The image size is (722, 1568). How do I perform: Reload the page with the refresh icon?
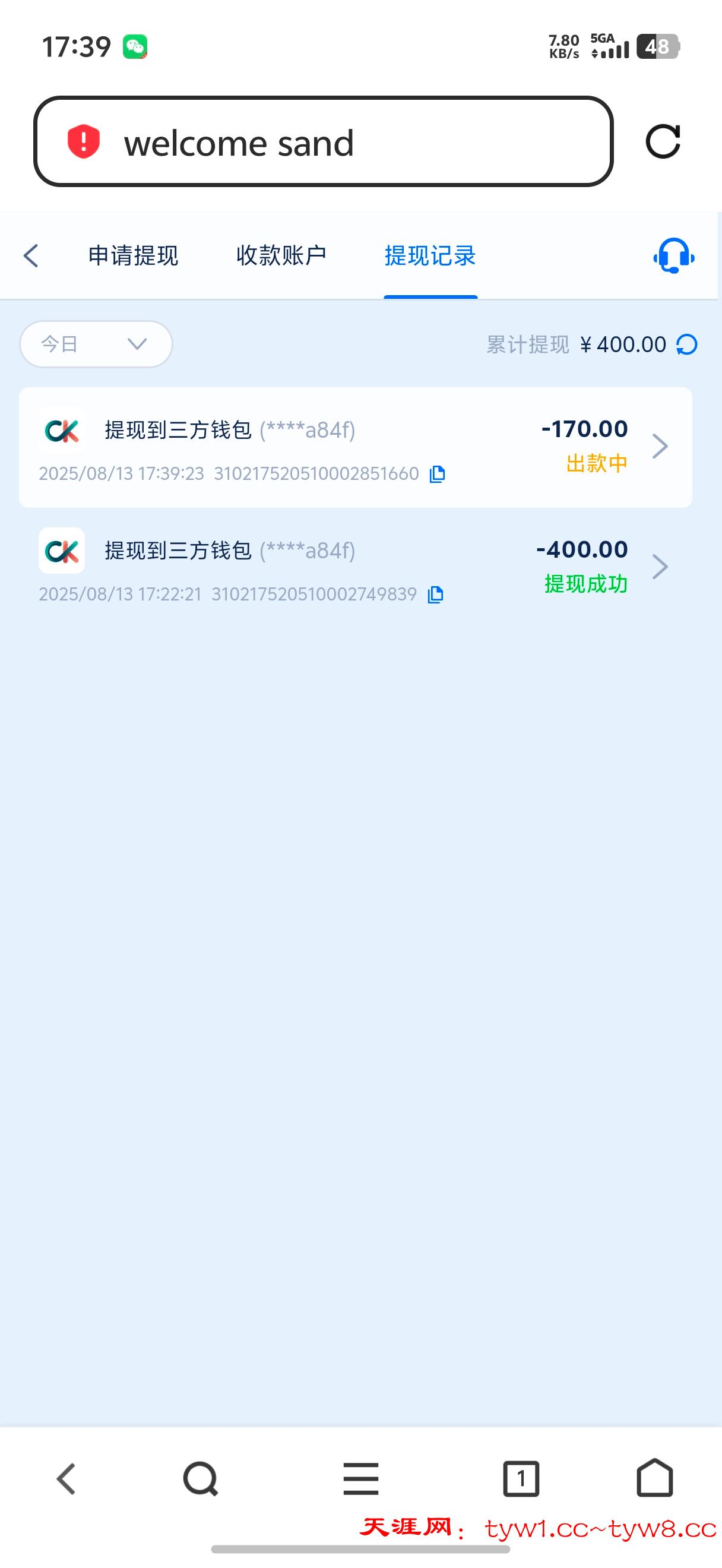point(663,142)
